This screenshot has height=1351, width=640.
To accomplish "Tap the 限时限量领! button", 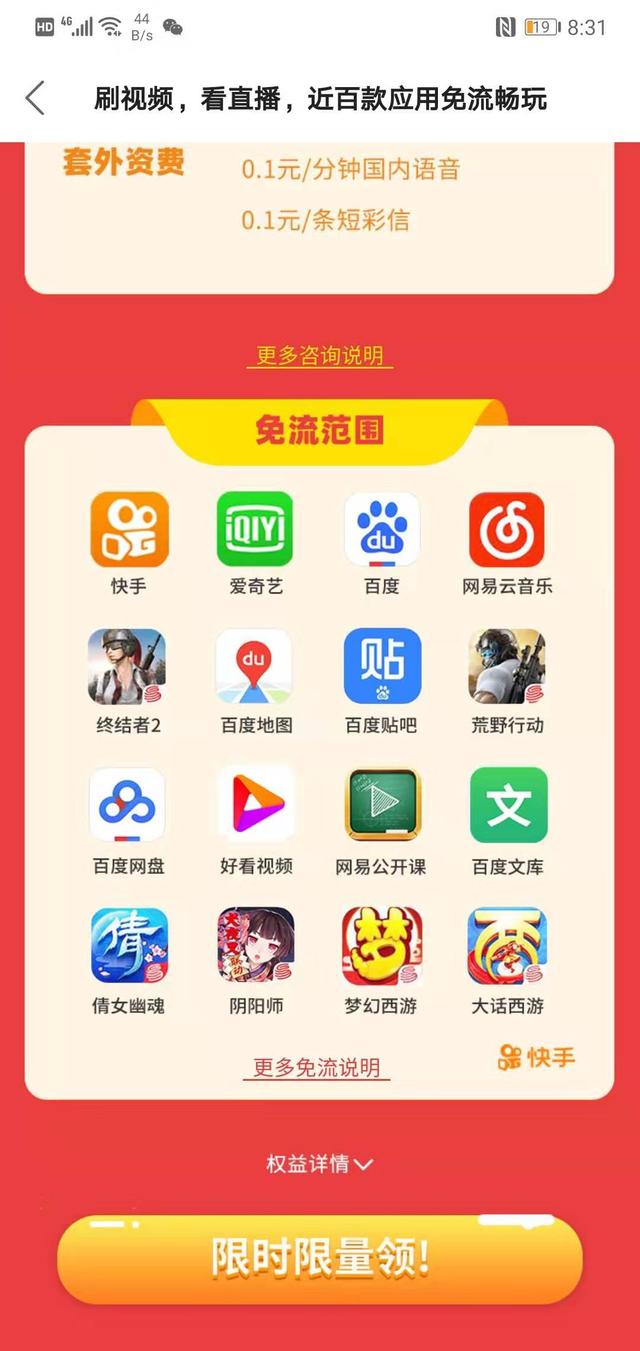I will [x=320, y=1259].
